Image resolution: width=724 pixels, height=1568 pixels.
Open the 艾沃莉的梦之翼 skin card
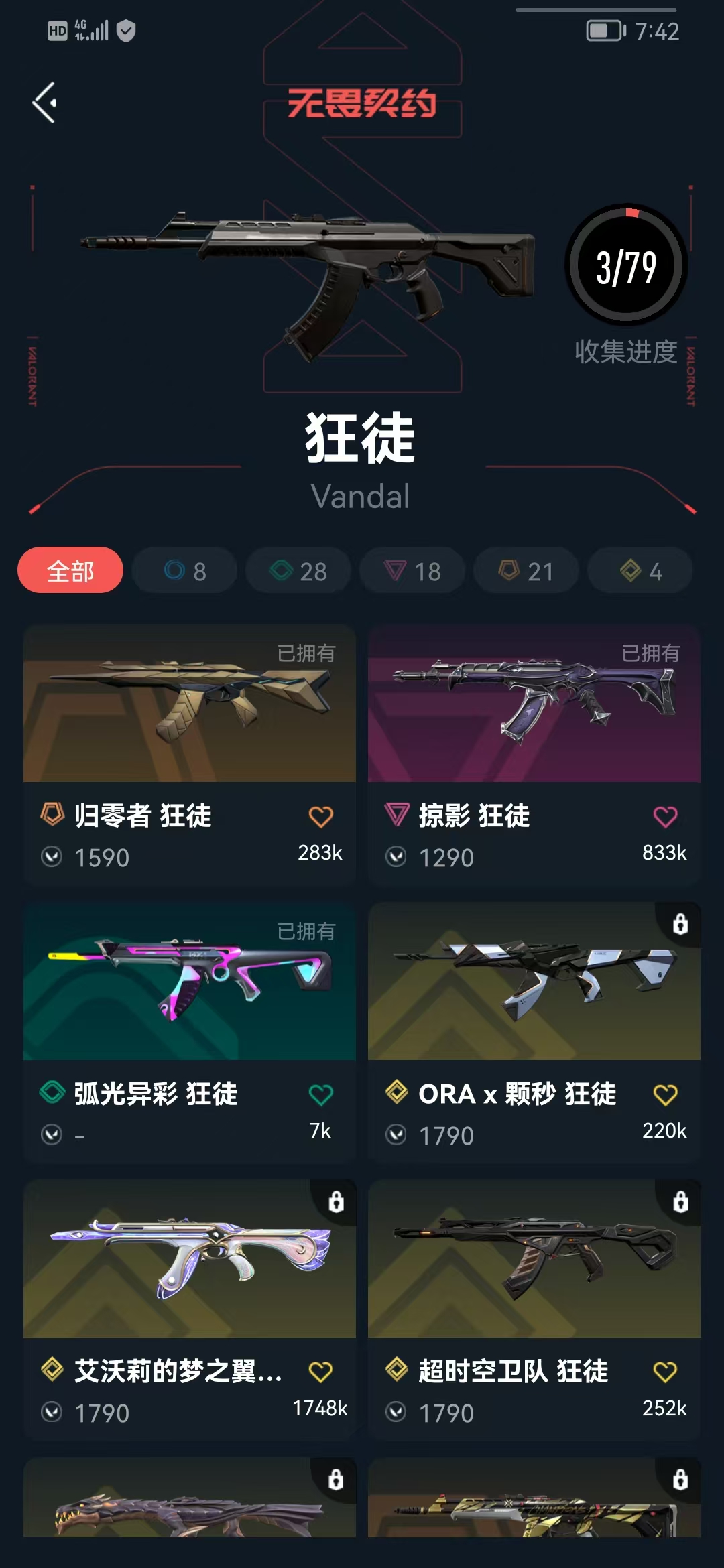[190, 1260]
